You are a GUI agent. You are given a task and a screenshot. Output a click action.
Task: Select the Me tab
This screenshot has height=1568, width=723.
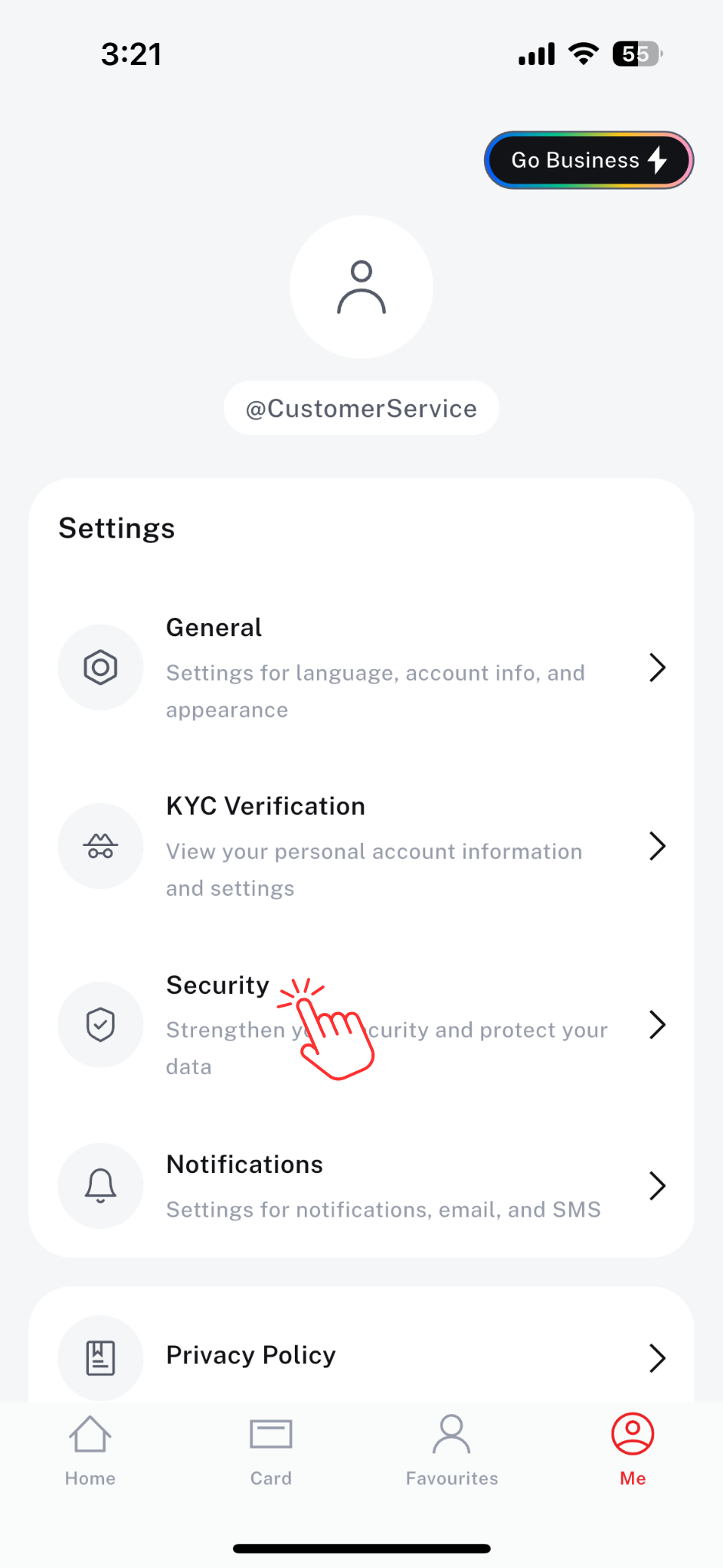633,1449
